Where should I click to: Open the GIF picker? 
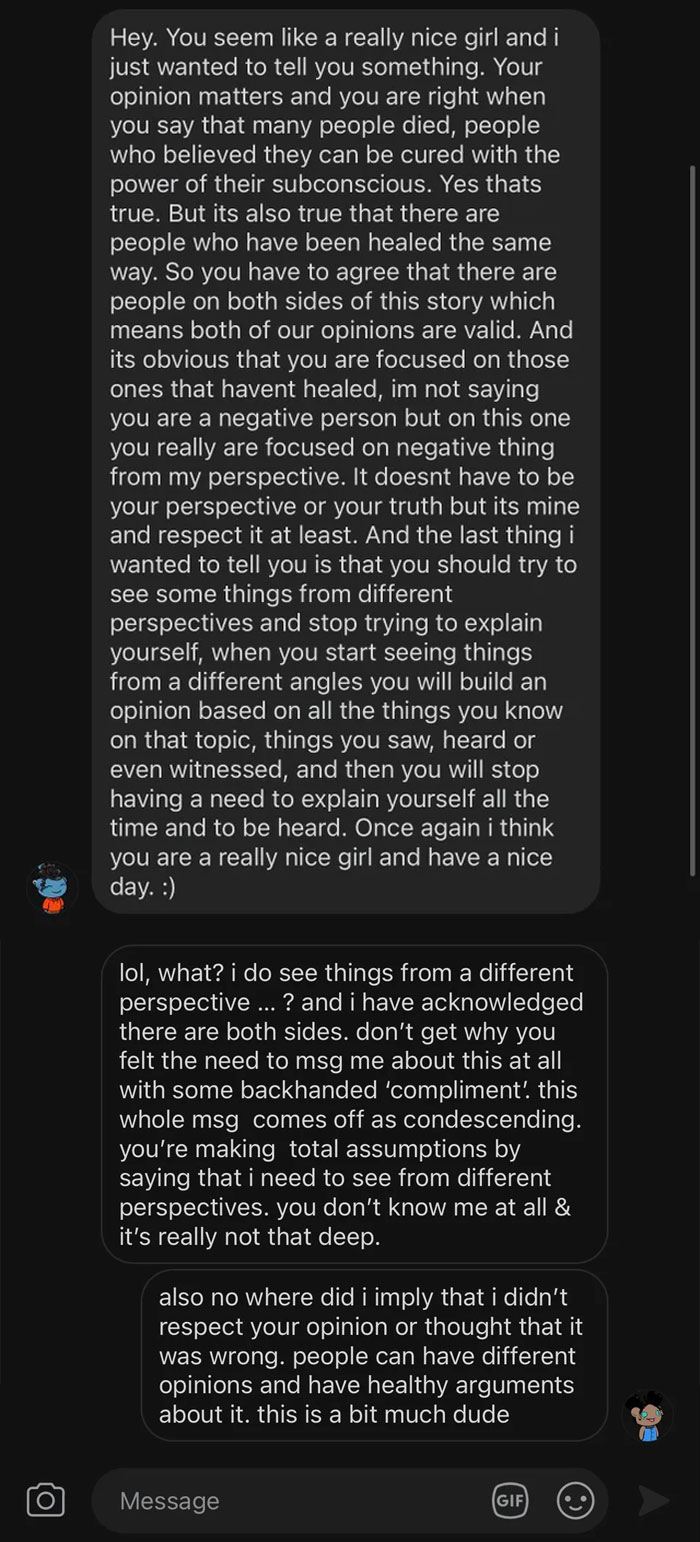click(510, 1500)
